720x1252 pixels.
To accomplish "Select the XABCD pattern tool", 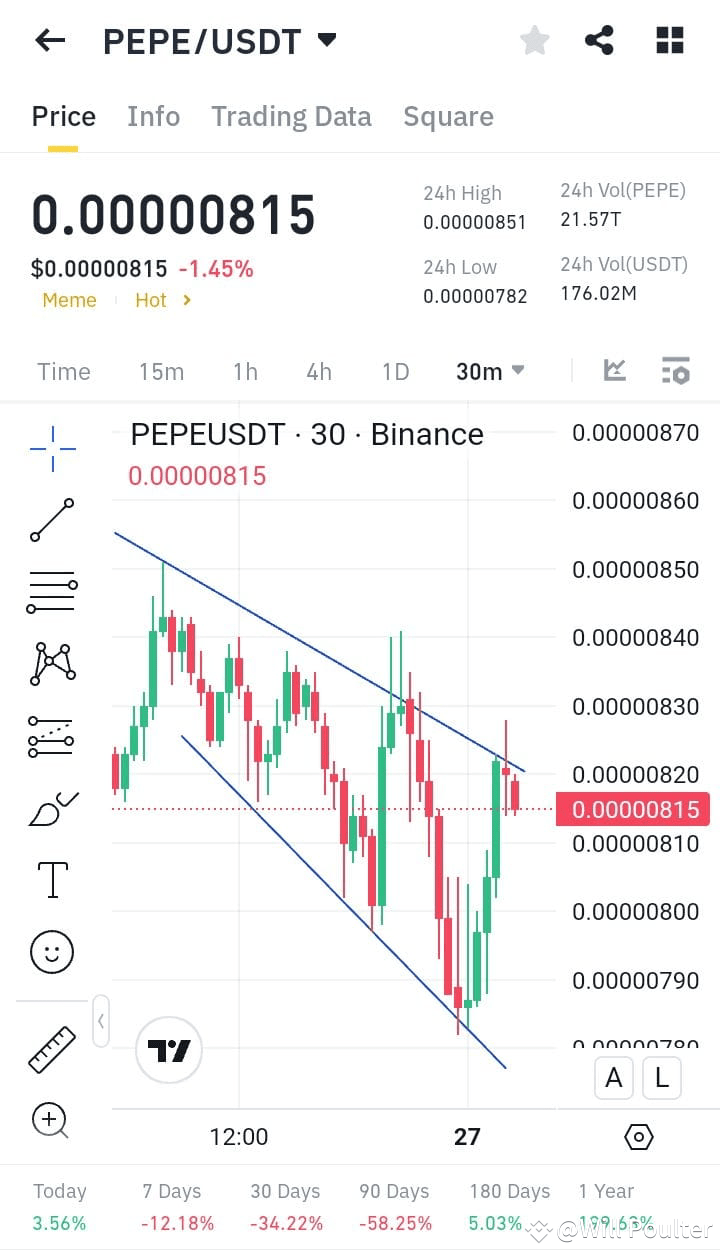I will click(x=51, y=663).
